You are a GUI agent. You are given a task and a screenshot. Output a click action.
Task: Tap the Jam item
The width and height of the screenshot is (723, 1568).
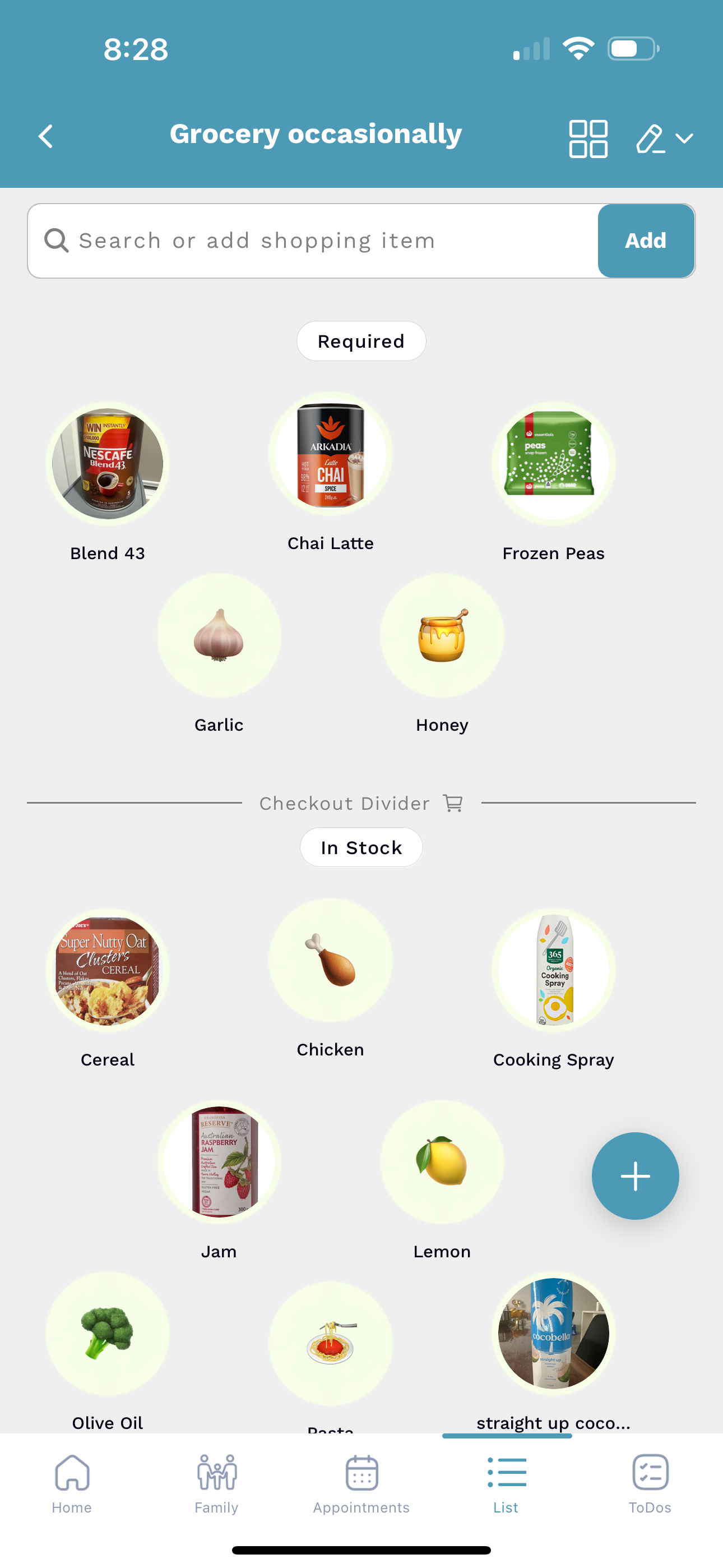tap(219, 1161)
